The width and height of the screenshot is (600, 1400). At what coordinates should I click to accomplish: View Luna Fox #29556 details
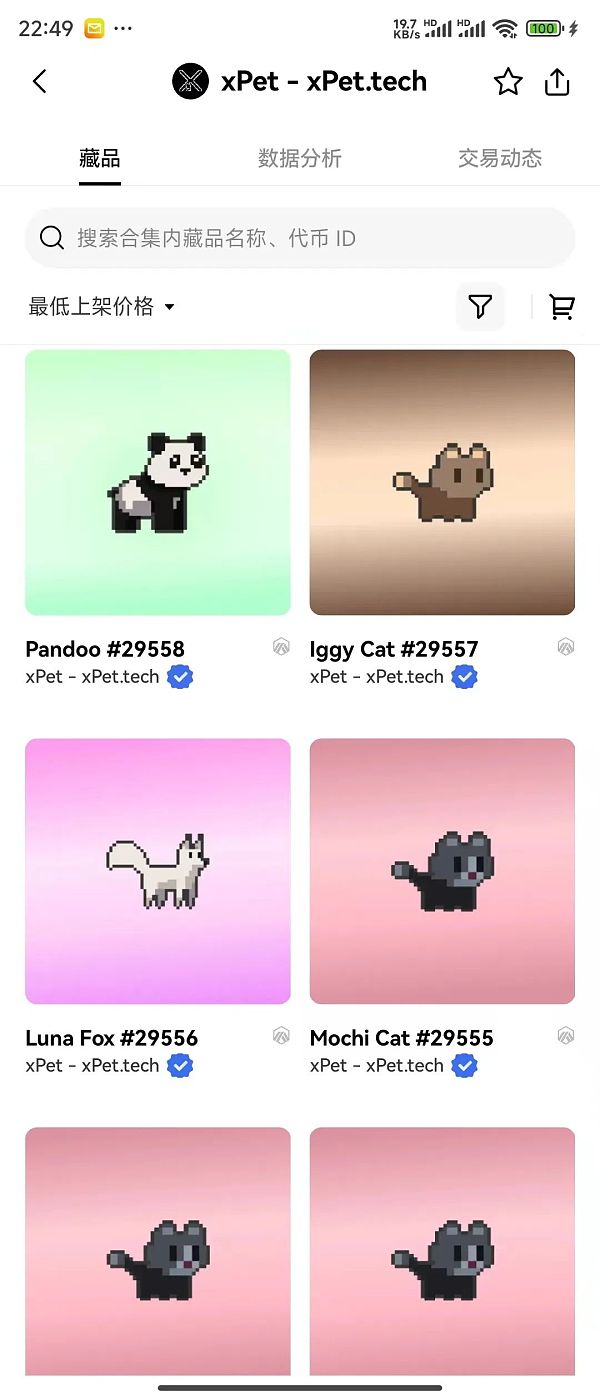tap(158, 871)
